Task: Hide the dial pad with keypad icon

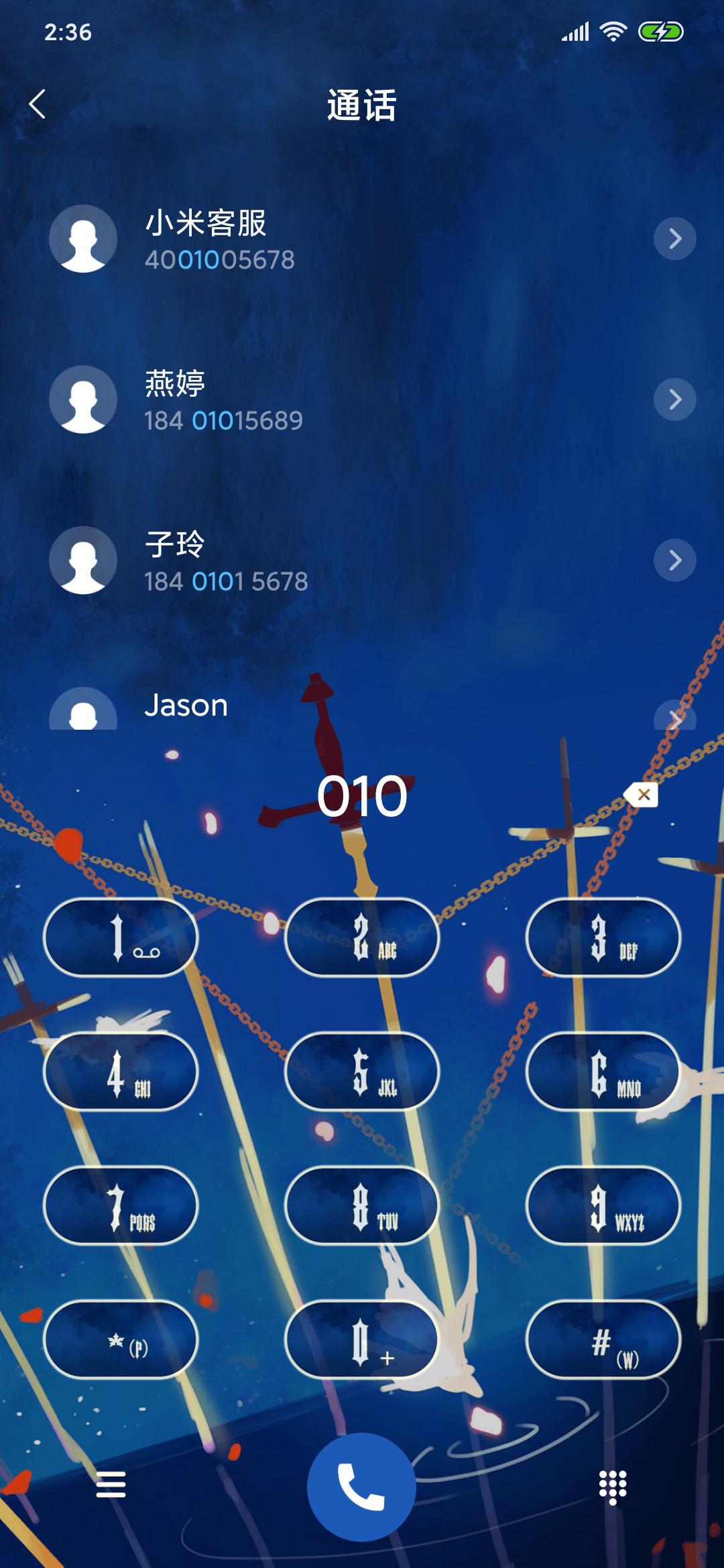Action: [613, 1487]
